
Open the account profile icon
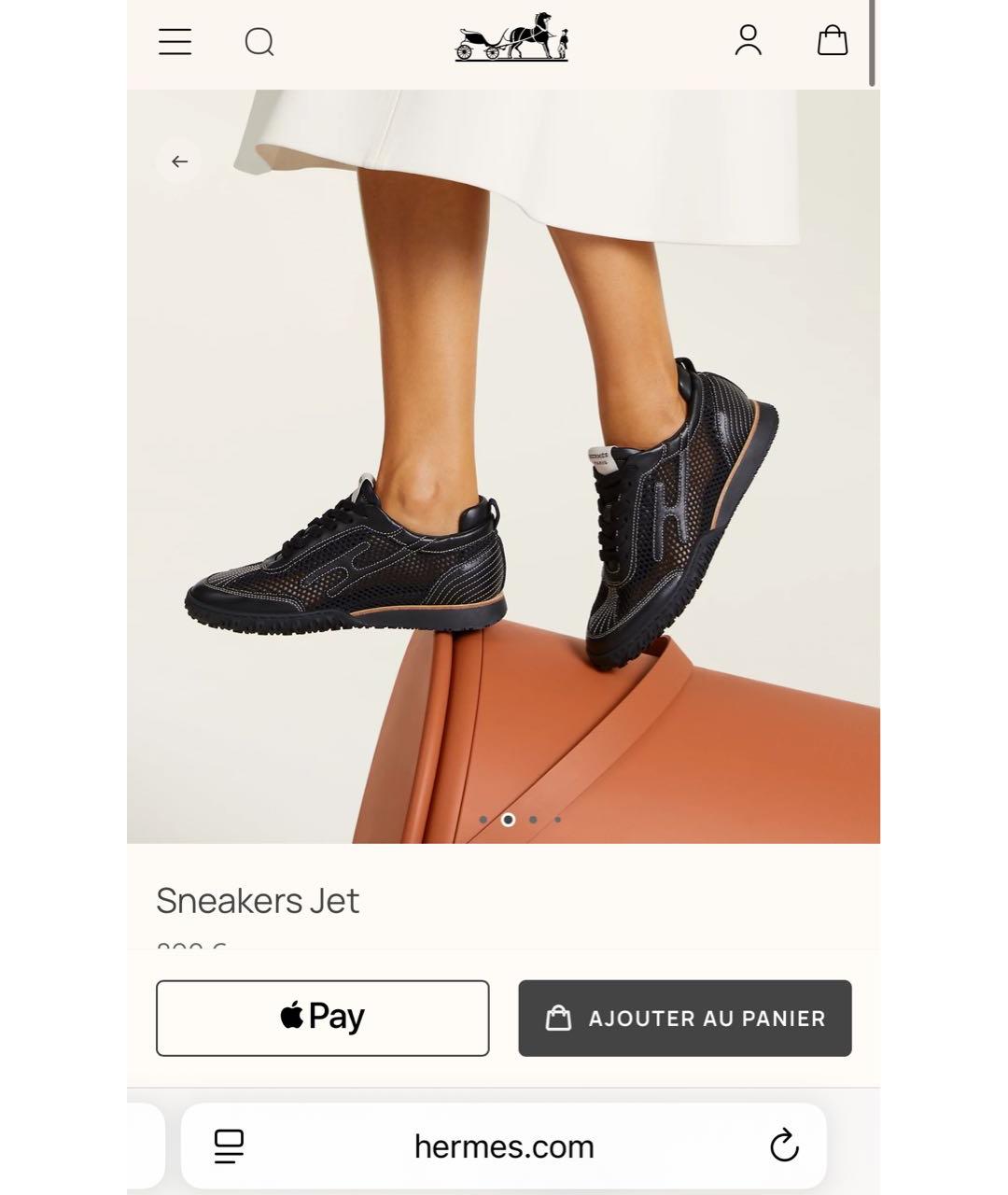point(748,40)
